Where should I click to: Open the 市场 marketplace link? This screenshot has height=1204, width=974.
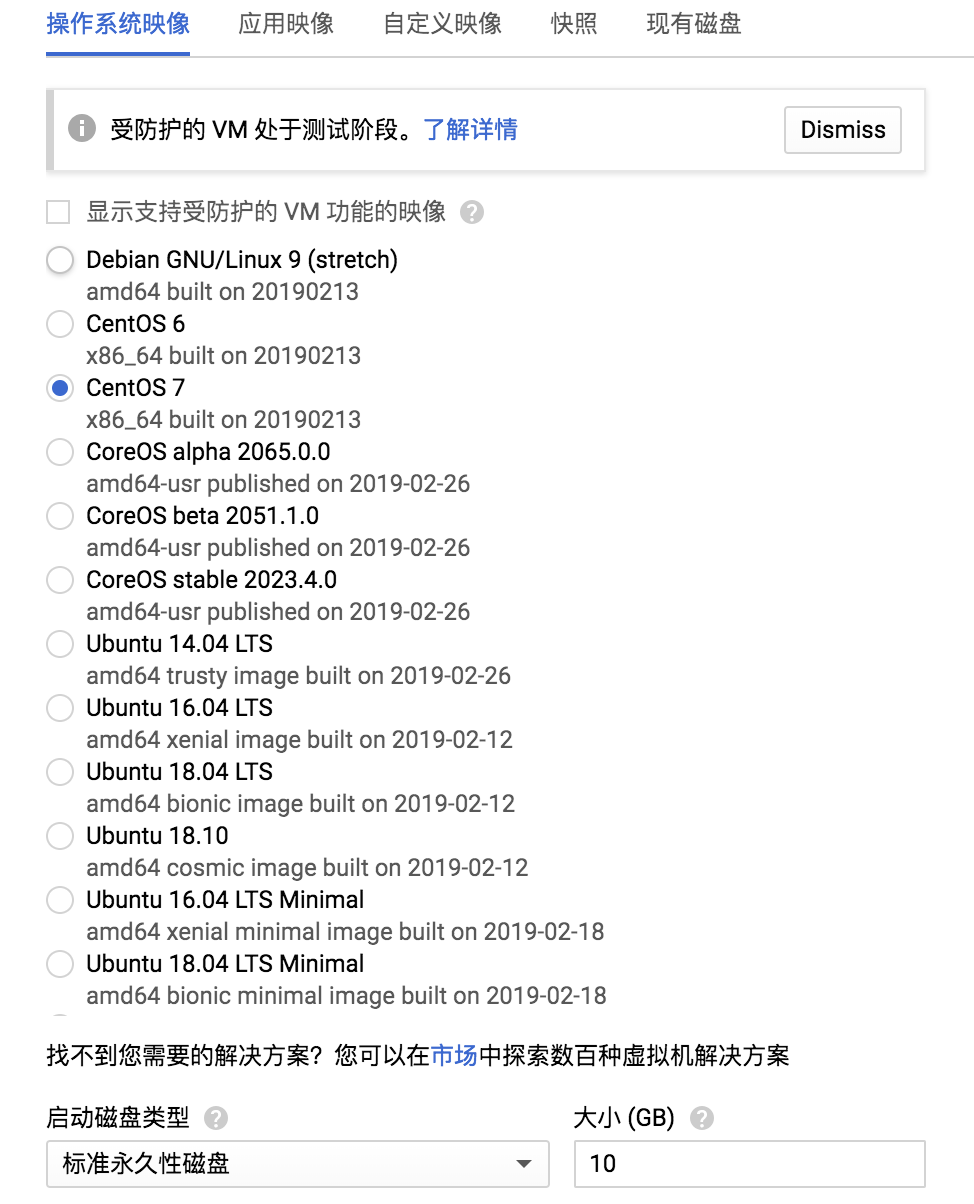point(454,1056)
